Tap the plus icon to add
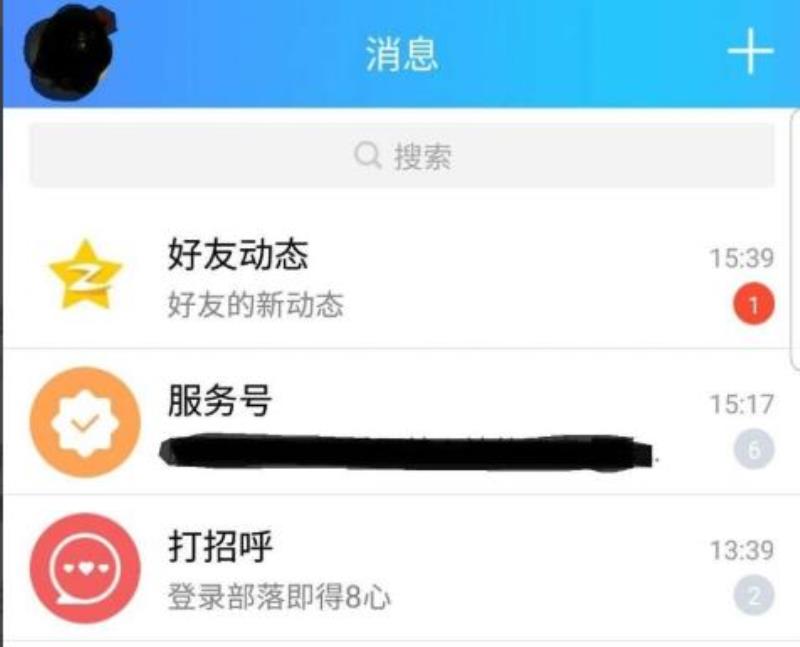This screenshot has height=647, width=800. 750,52
